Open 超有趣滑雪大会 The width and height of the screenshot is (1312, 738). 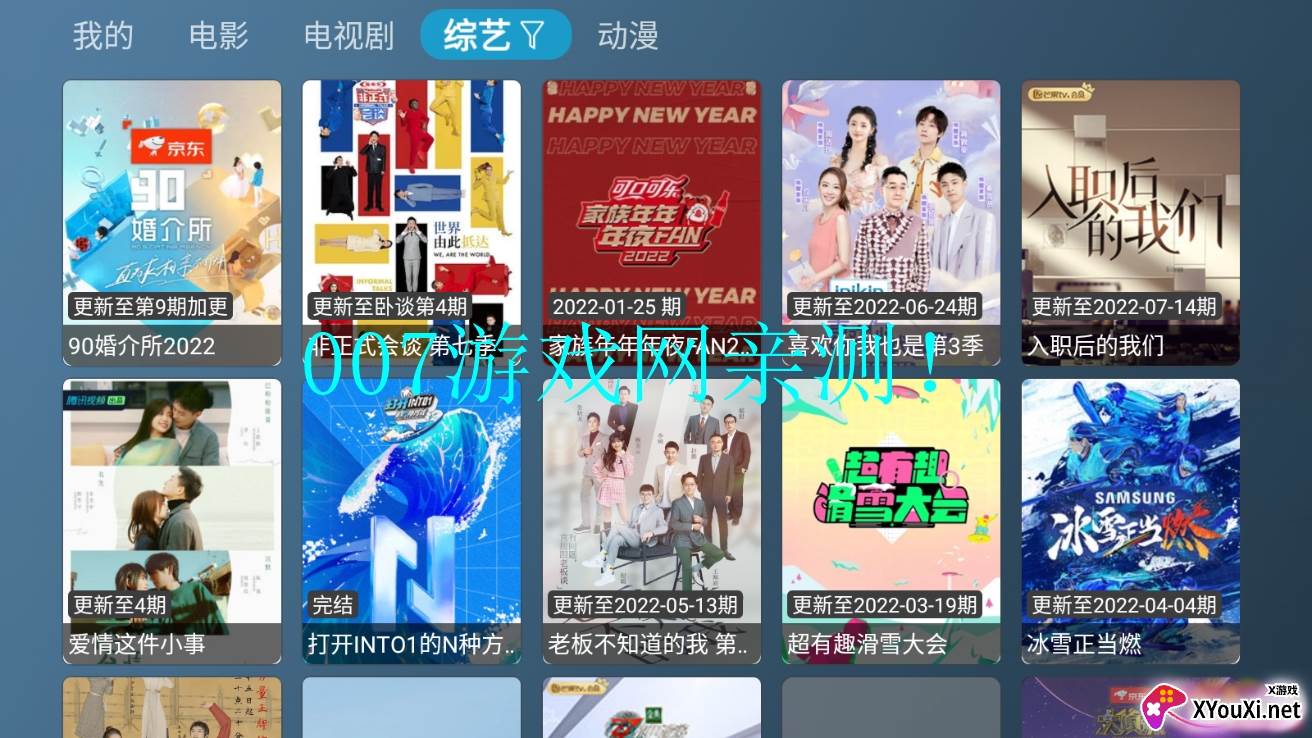pos(891,520)
